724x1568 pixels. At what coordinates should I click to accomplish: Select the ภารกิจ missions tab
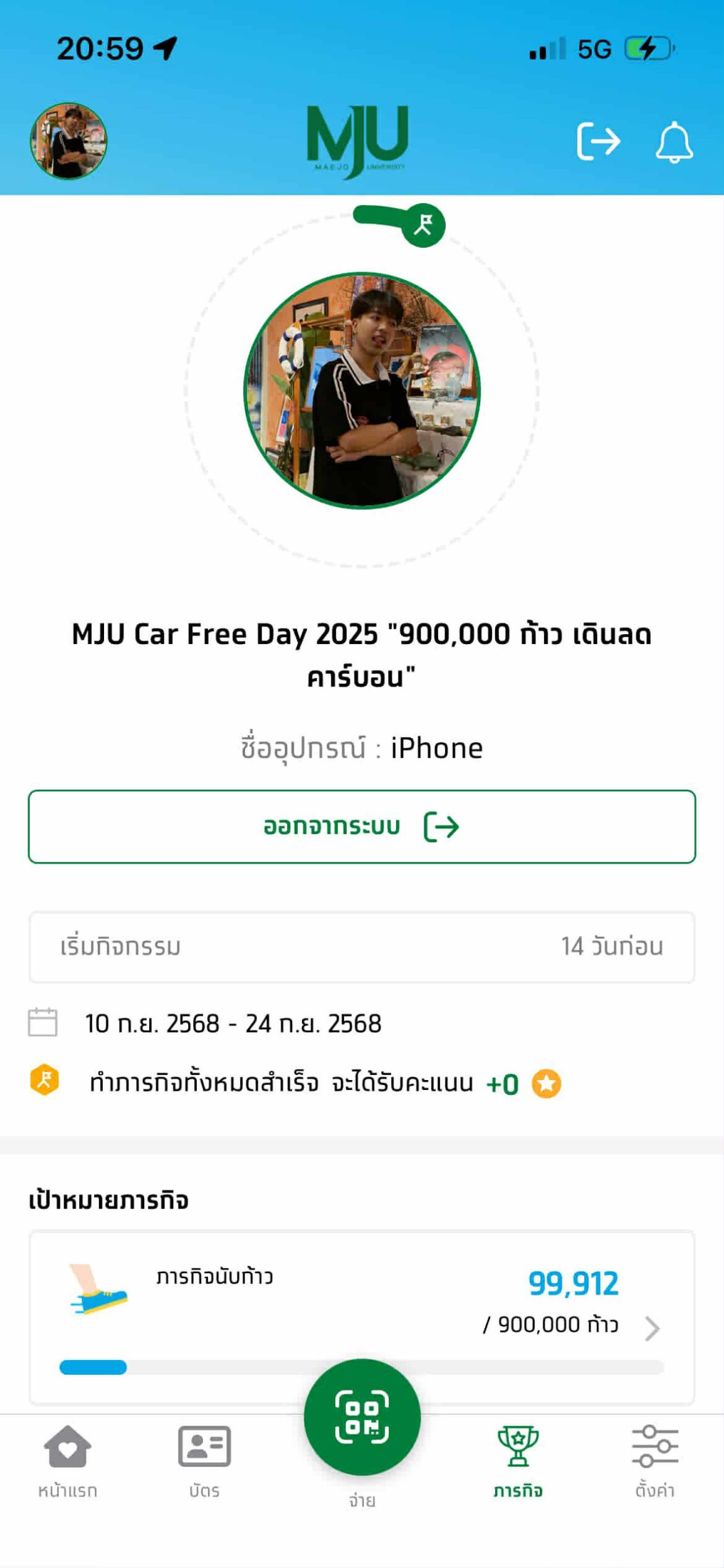518,1461
